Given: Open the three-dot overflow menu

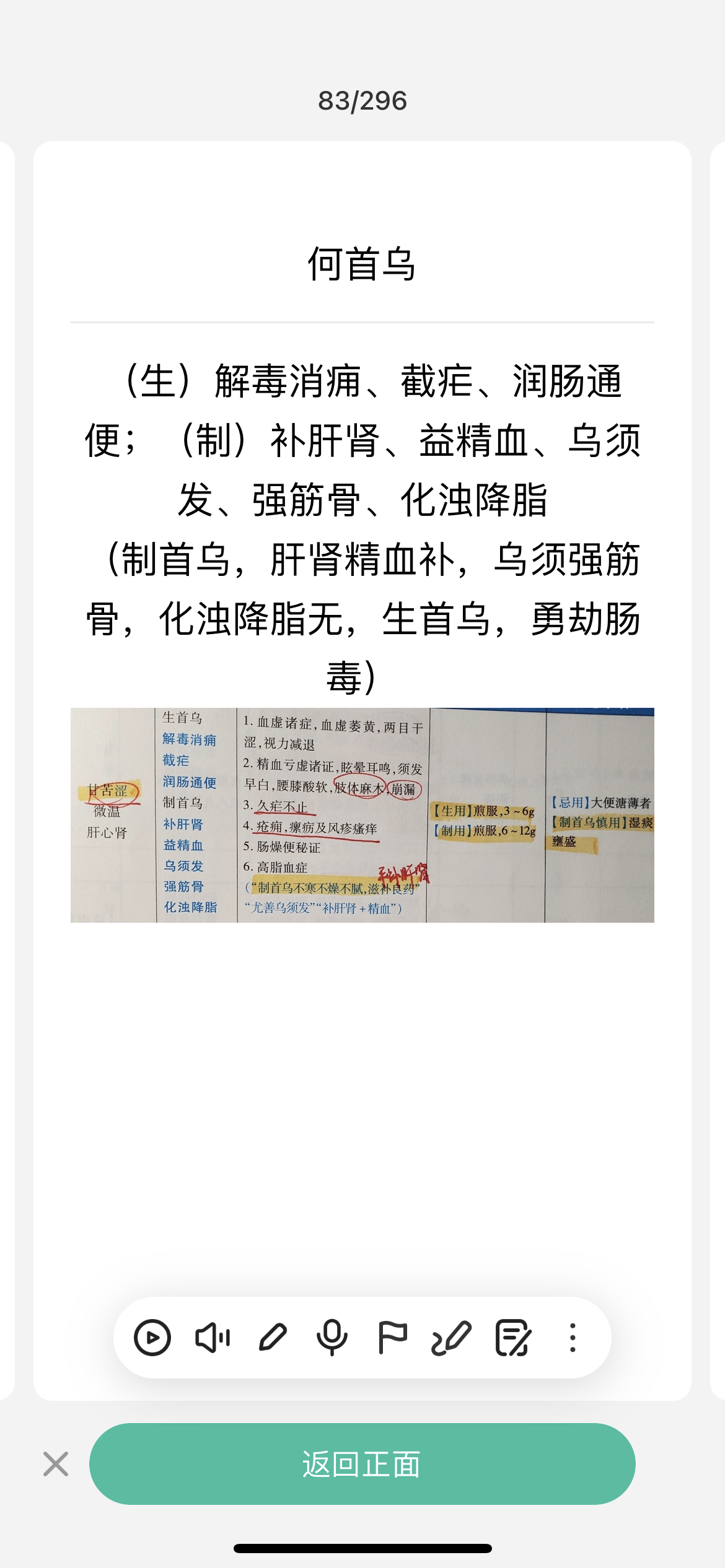Looking at the screenshot, I should click(573, 1338).
